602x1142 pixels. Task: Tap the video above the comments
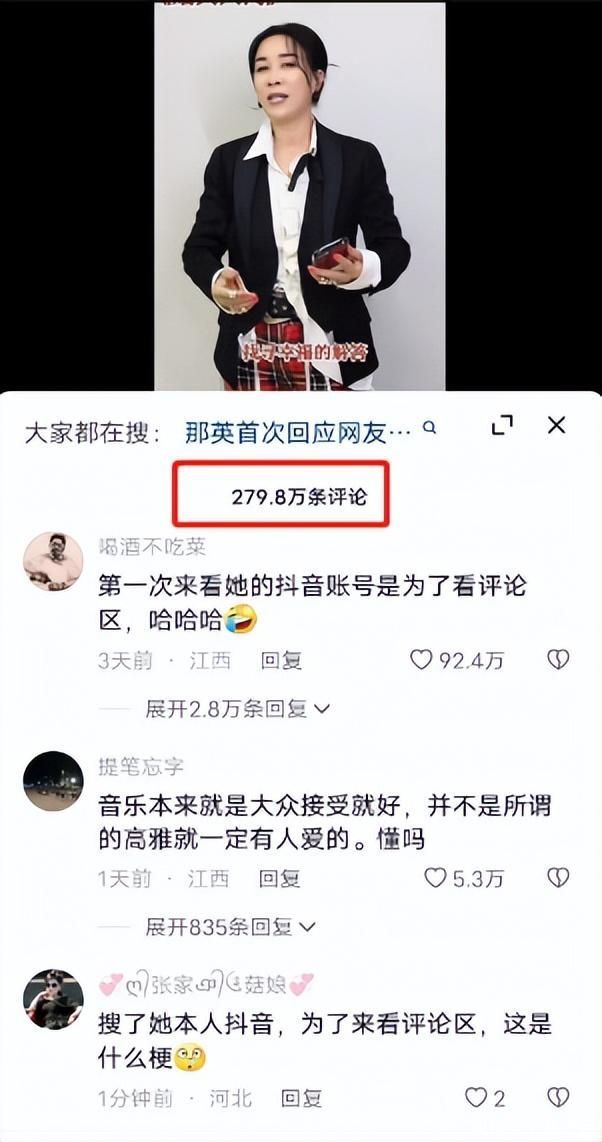coord(299,195)
